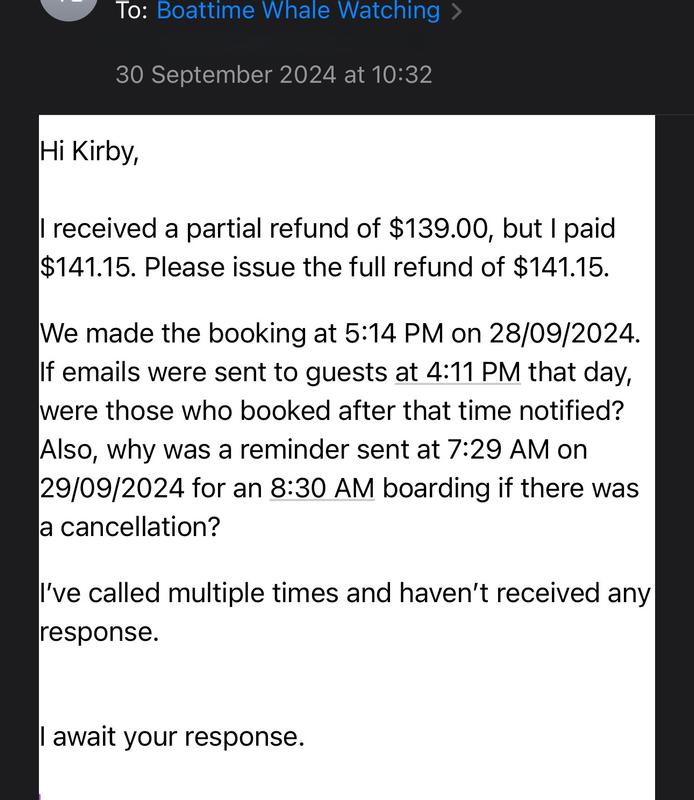Tap the sender avatar circle
This screenshot has width=694, height=800.
69,5
